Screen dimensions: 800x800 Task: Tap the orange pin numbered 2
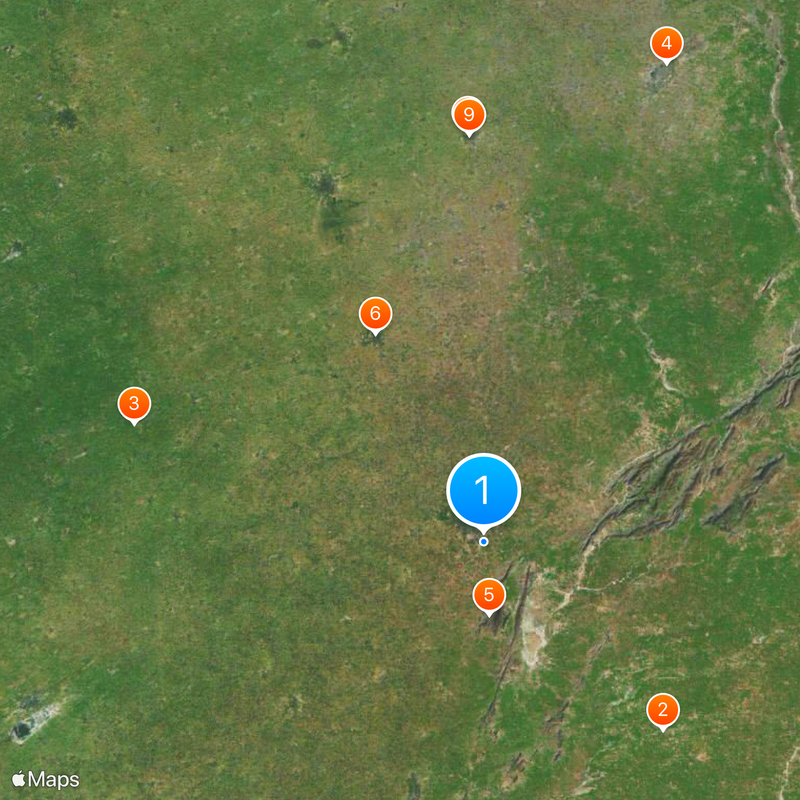[662, 710]
